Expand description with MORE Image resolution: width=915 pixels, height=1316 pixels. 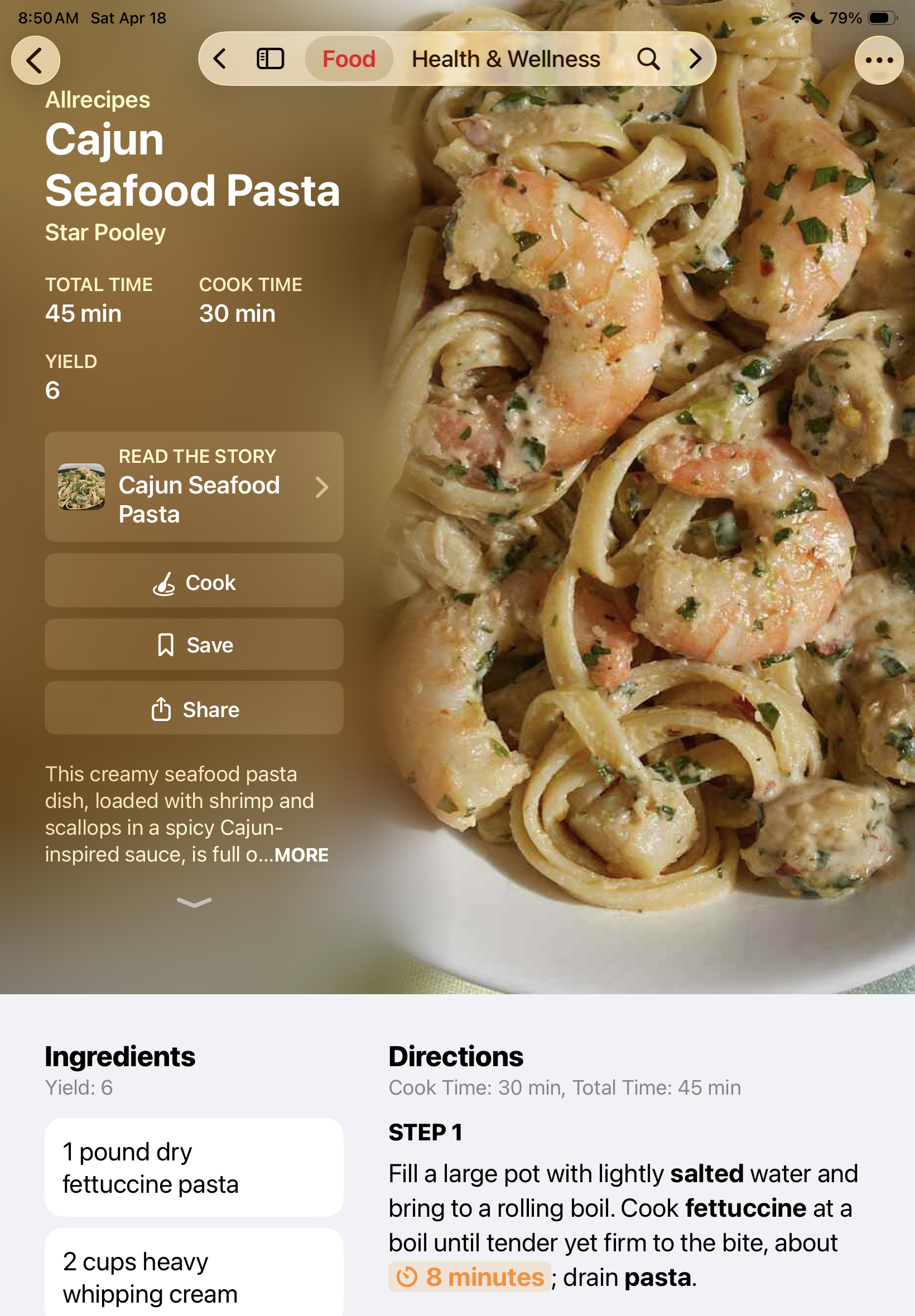click(x=301, y=855)
